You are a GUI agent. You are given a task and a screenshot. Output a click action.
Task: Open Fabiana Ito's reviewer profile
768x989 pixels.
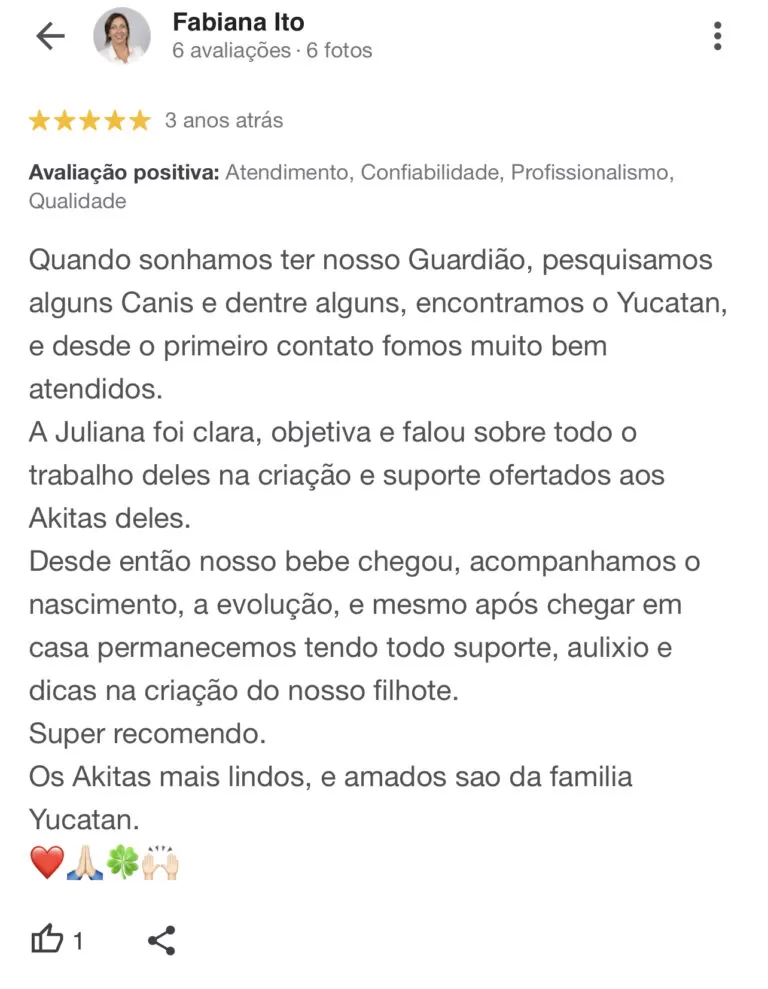click(x=238, y=23)
